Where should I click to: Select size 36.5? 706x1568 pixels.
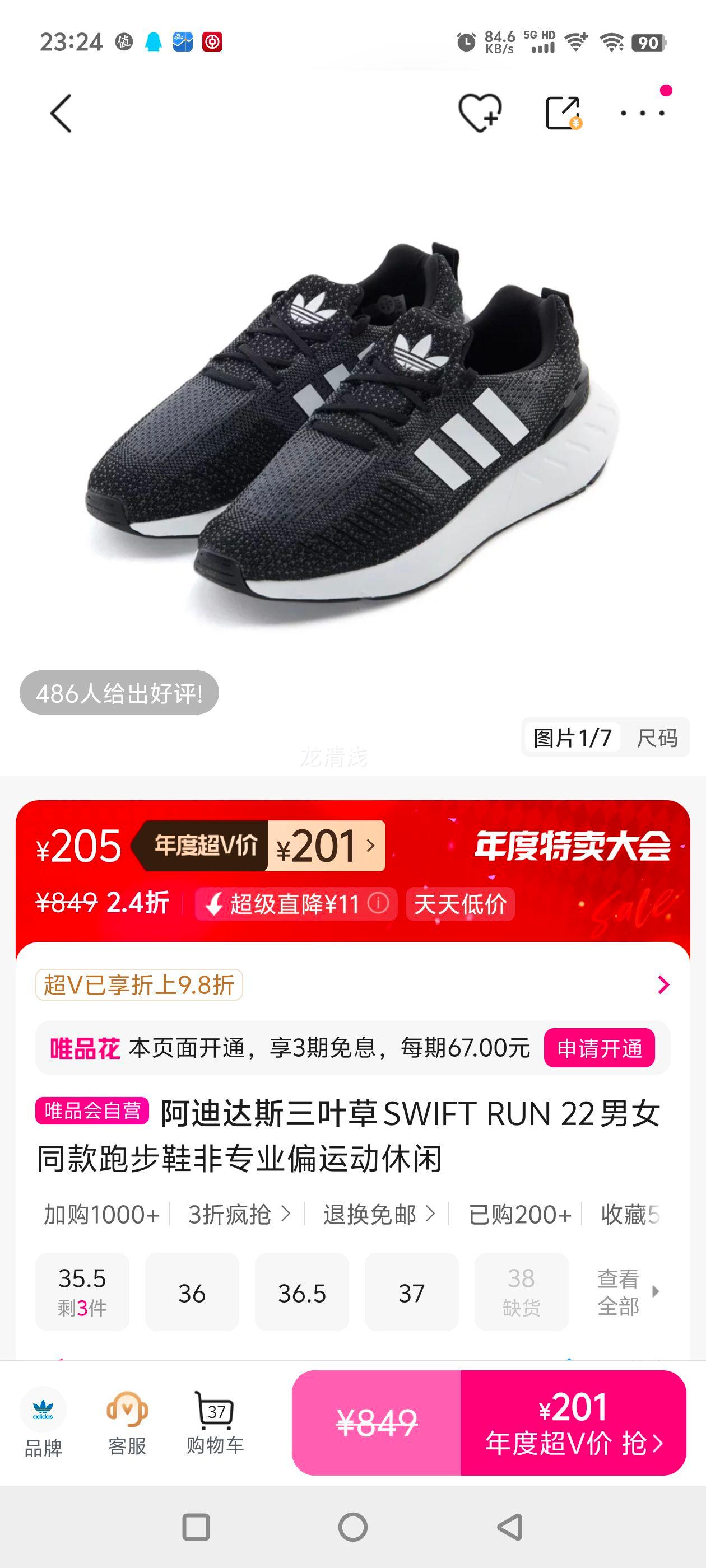[x=302, y=1292]
